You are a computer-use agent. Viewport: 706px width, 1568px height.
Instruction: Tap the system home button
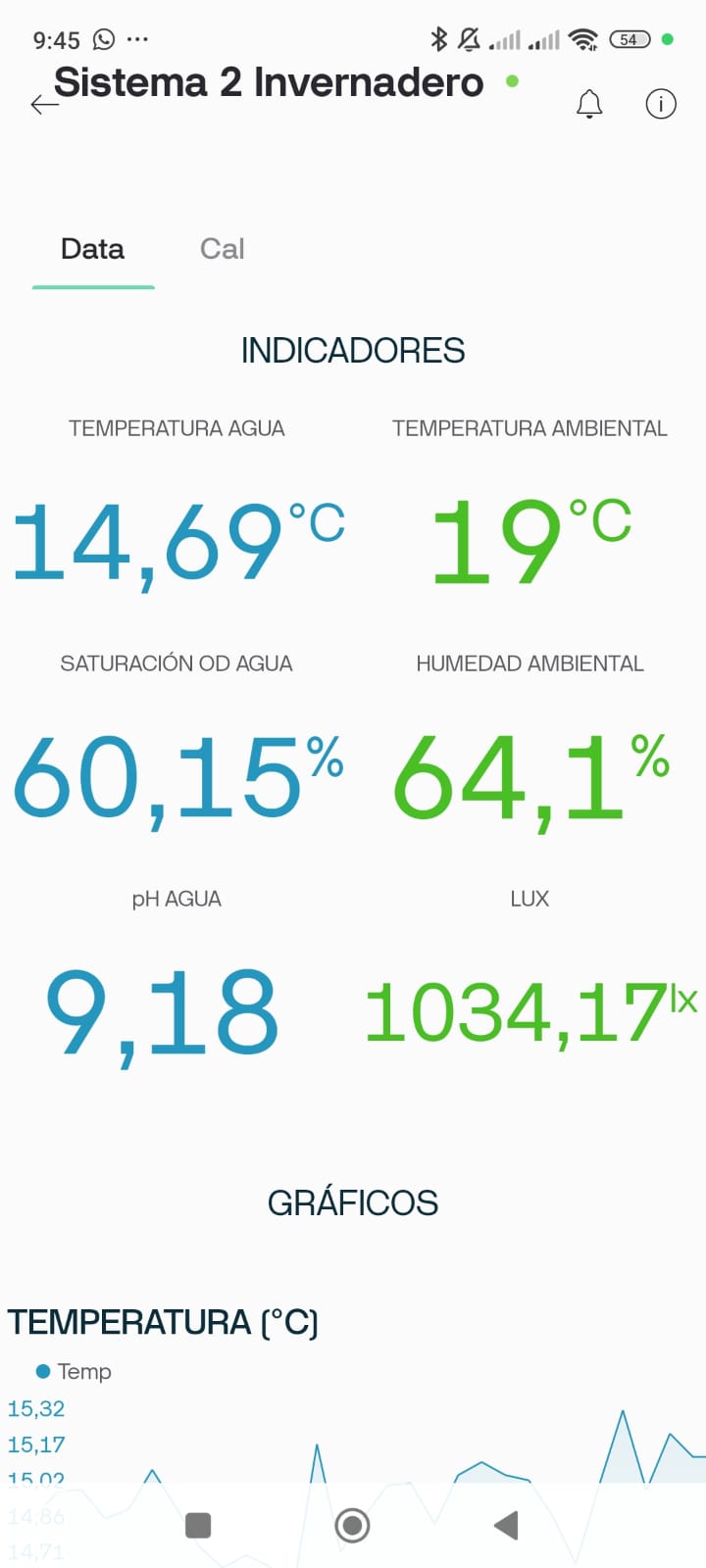point(352,1525)
